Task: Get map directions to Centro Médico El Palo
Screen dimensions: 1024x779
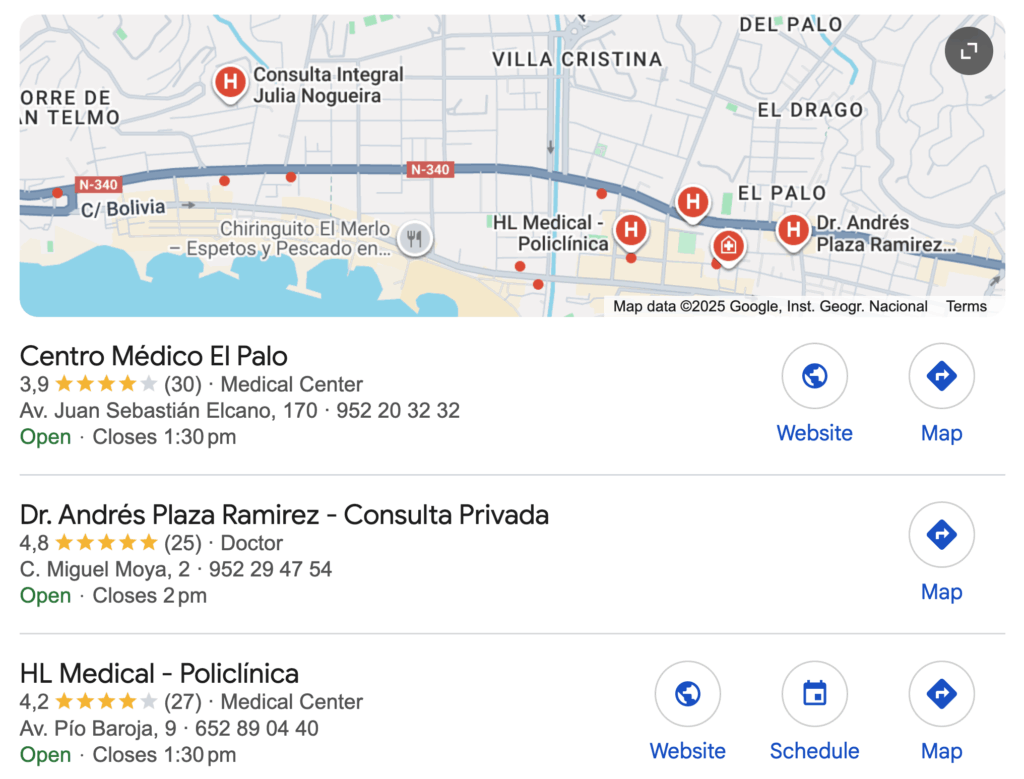Action: point(941,377)
